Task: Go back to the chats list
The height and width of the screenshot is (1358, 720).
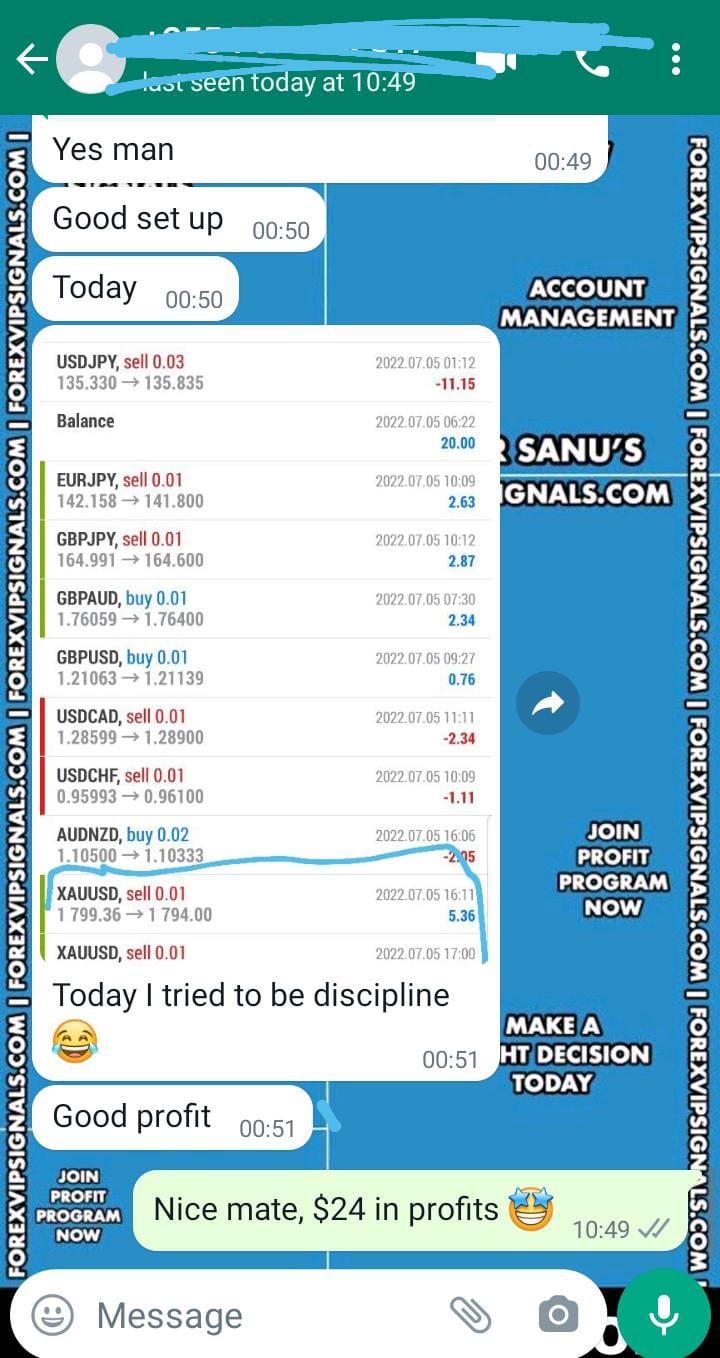Action: point(30,60)
